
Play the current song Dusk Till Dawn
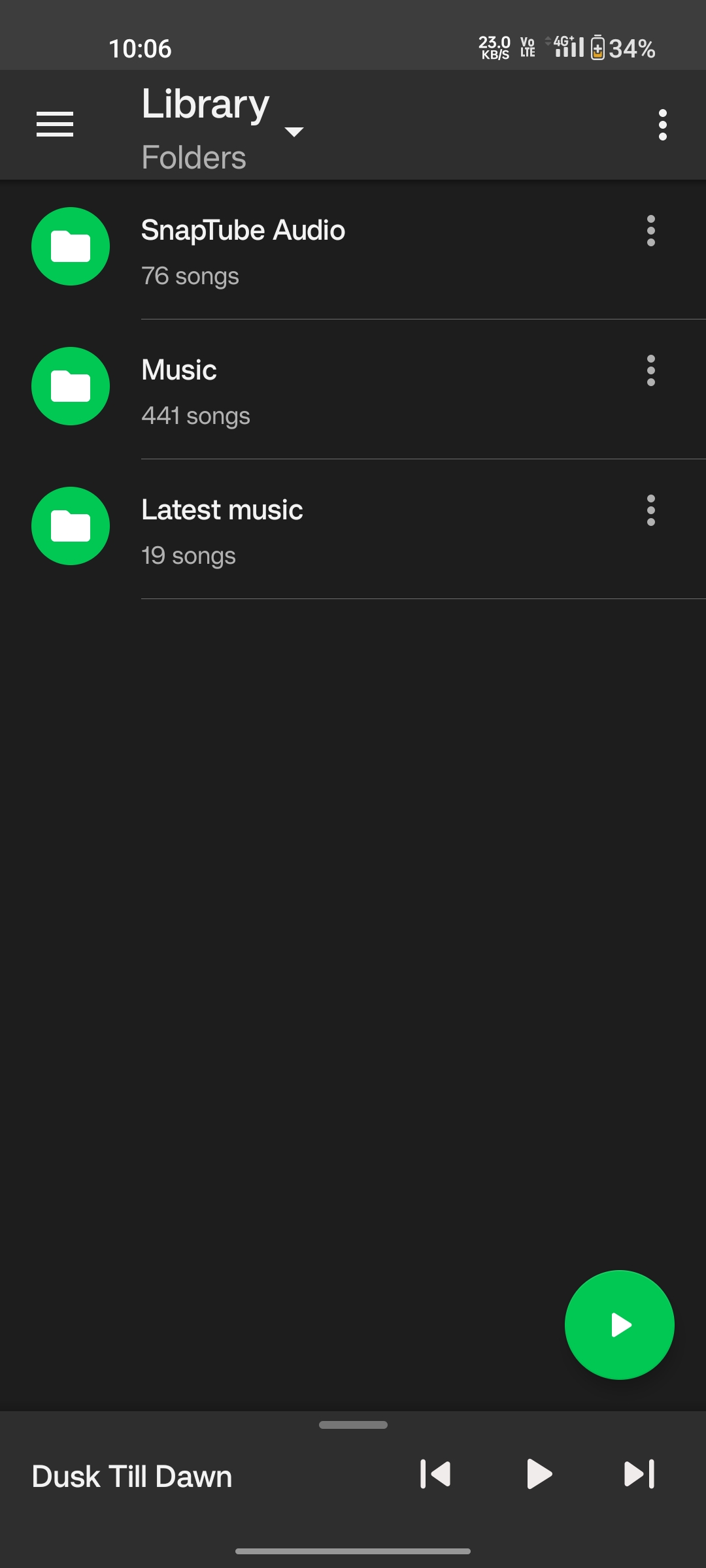[537, 1475]
